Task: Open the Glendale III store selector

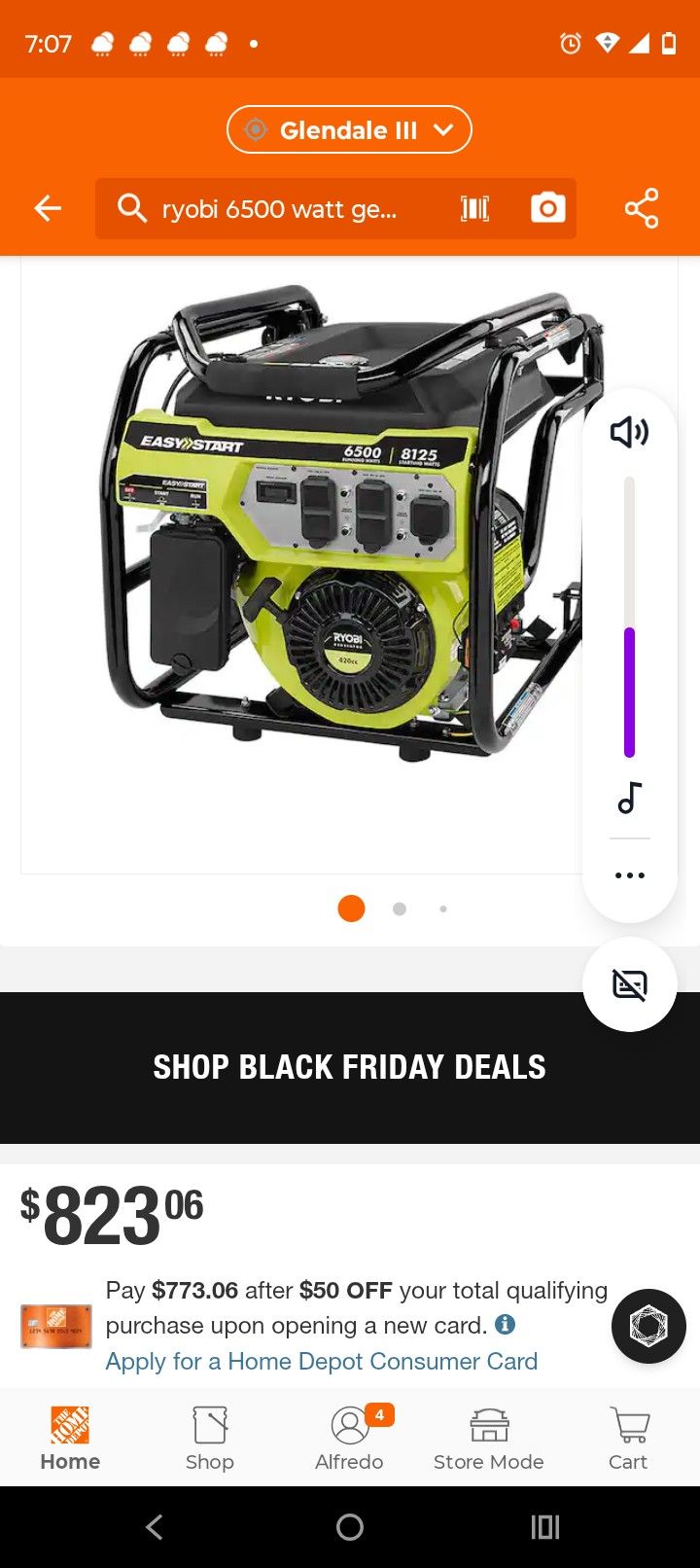Action: pos(349,130)
